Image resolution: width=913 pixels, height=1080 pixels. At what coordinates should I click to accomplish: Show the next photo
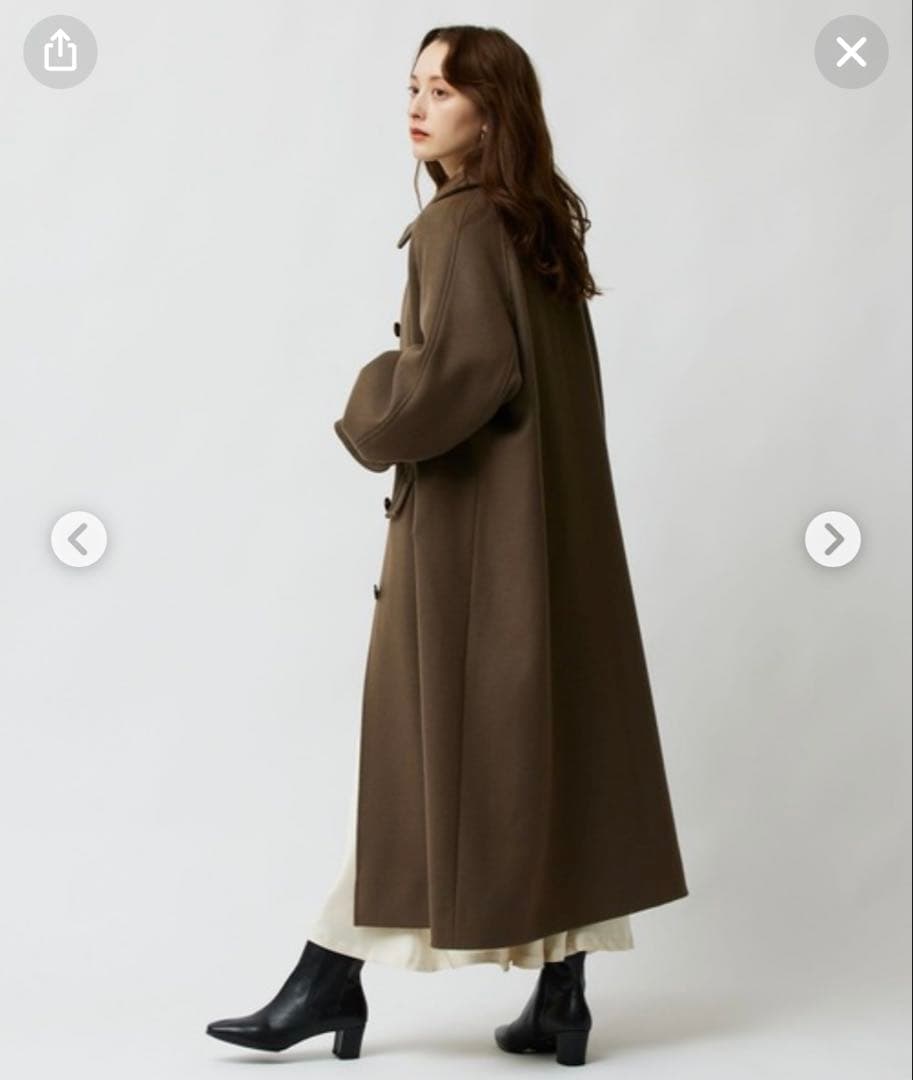(832, 539)
